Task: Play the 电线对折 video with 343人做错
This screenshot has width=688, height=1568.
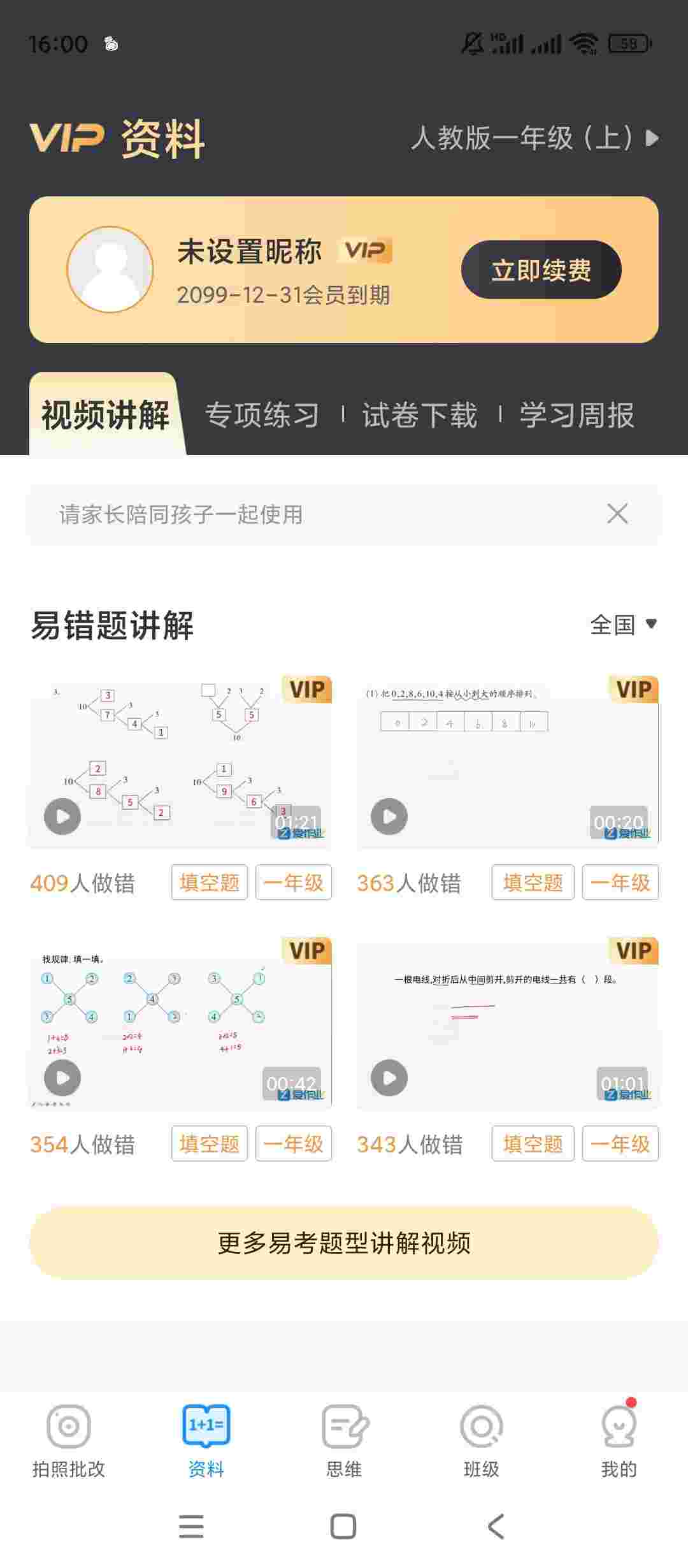Action: [x=389, y=1077]
